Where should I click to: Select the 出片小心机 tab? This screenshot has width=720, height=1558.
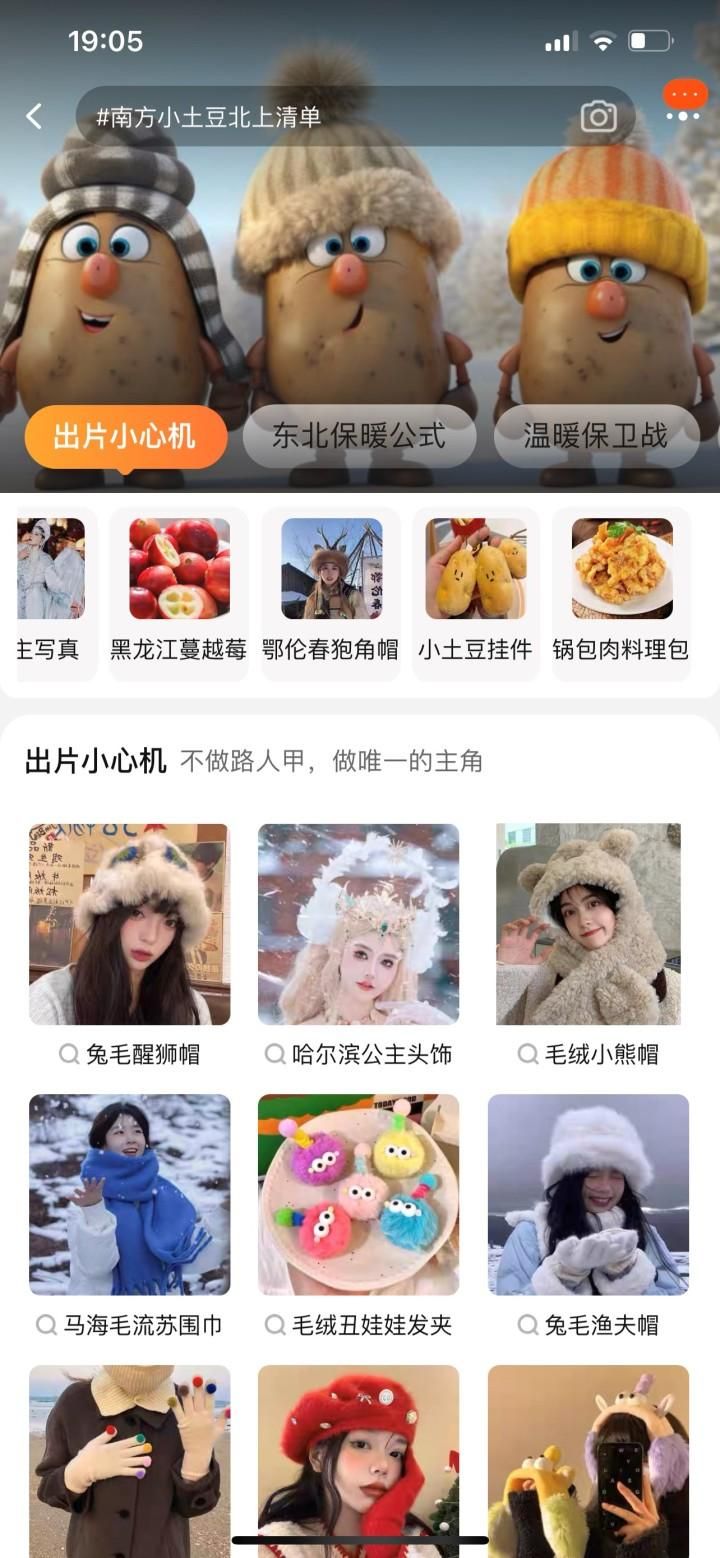pos(125,436)
